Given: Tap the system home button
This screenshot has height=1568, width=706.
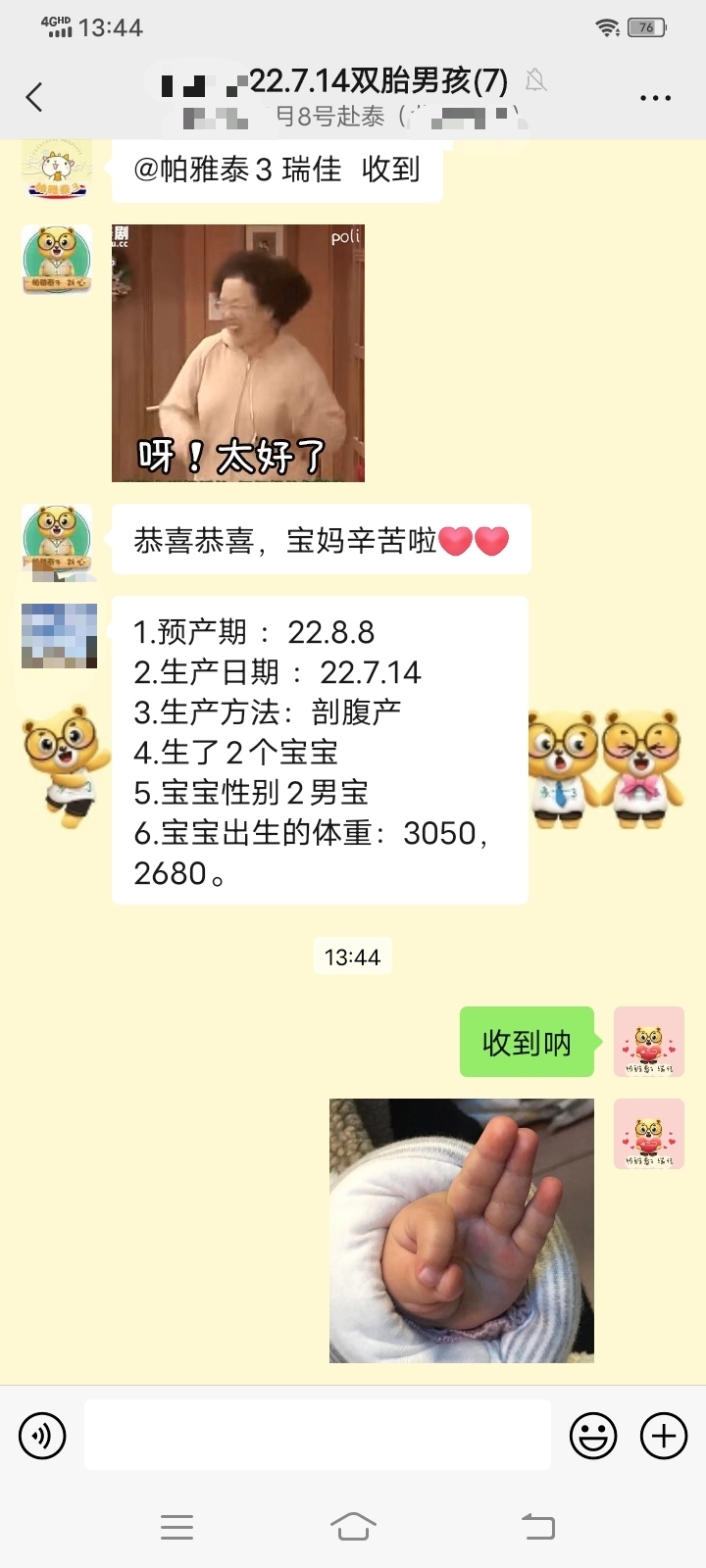Looking at the screenshot, I should tap(353, 1526).
